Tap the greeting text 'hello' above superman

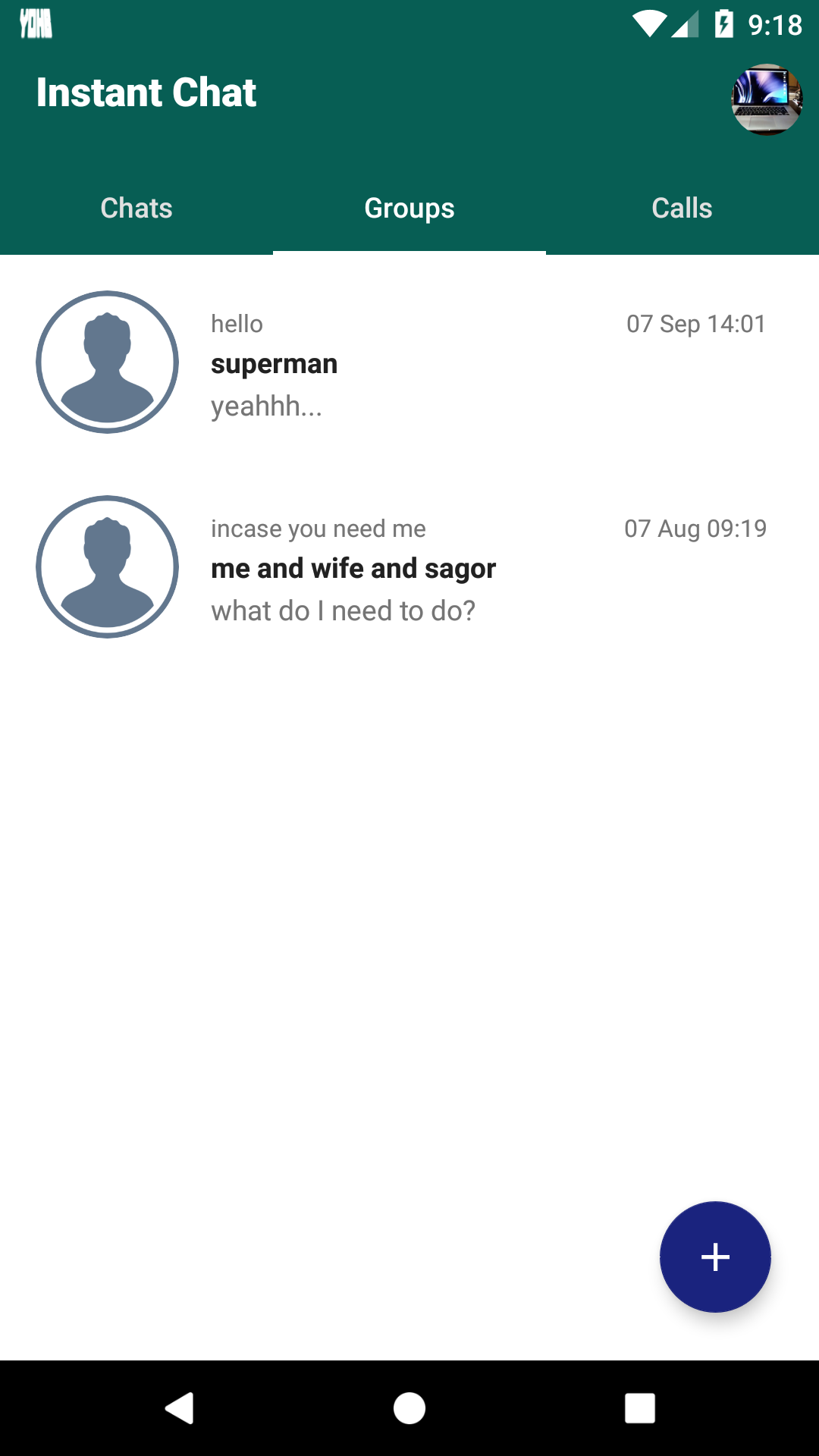point(237,322)
